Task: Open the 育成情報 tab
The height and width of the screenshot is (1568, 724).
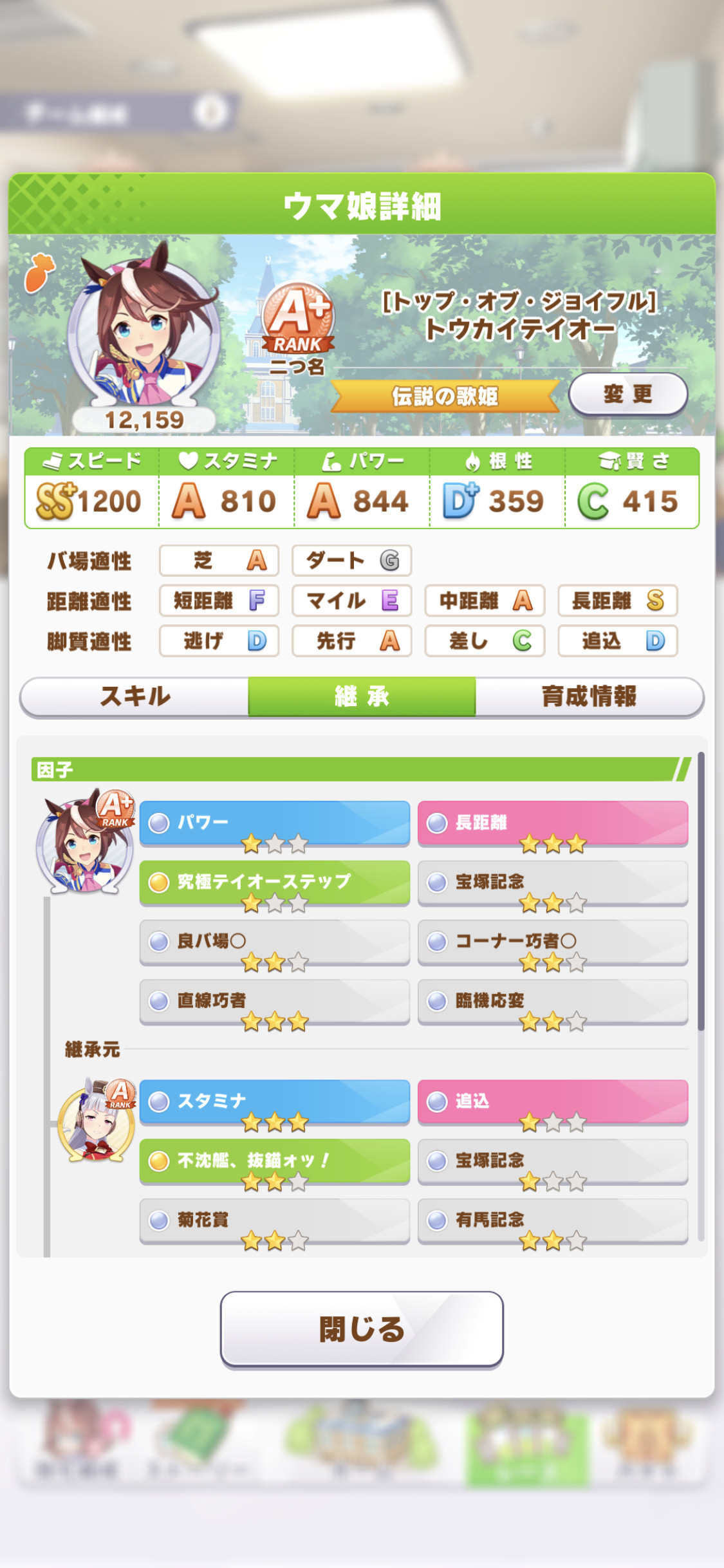Action: pos(589,696)
